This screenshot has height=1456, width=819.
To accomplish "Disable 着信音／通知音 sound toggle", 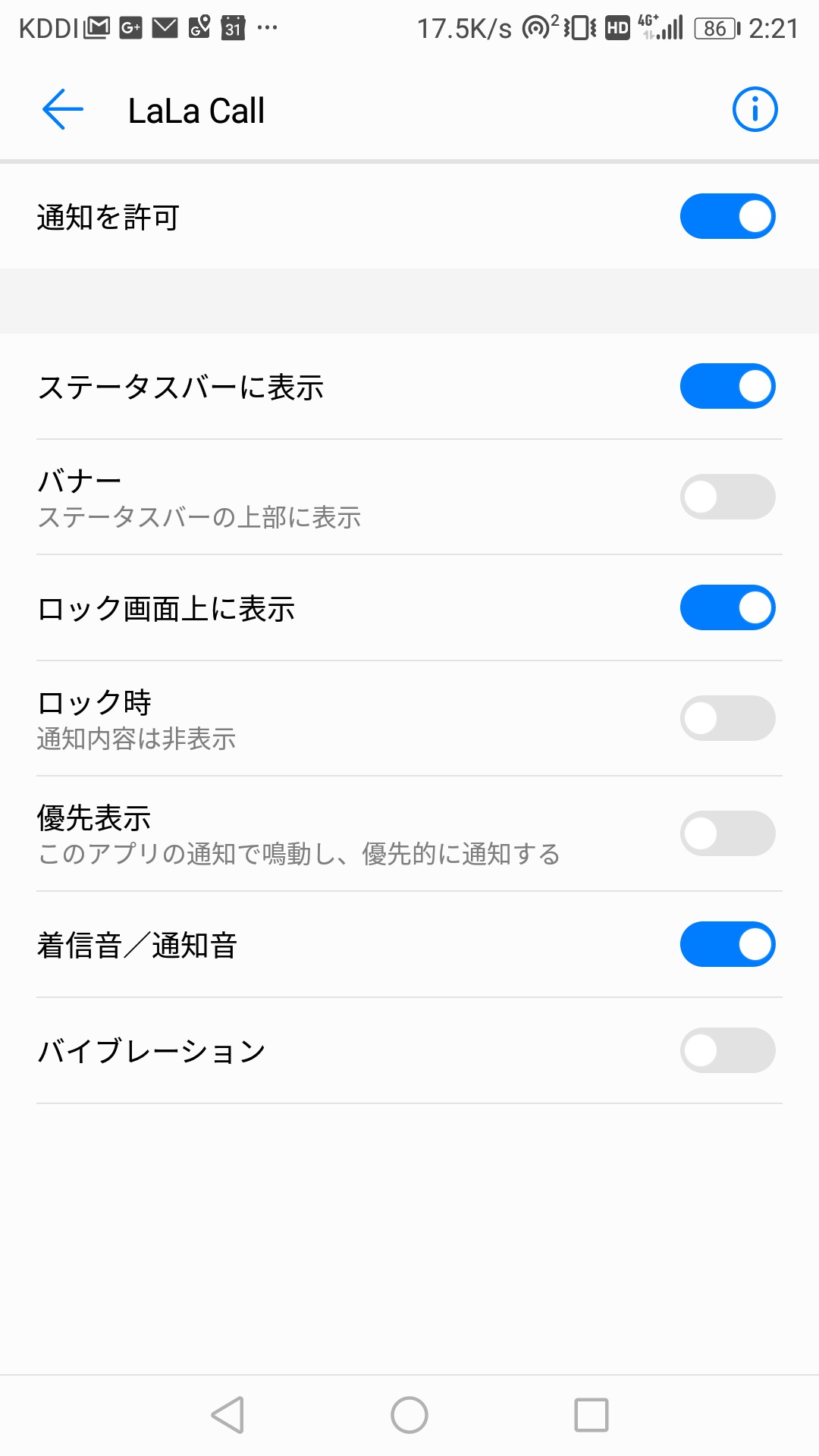I will coord(727,945).
